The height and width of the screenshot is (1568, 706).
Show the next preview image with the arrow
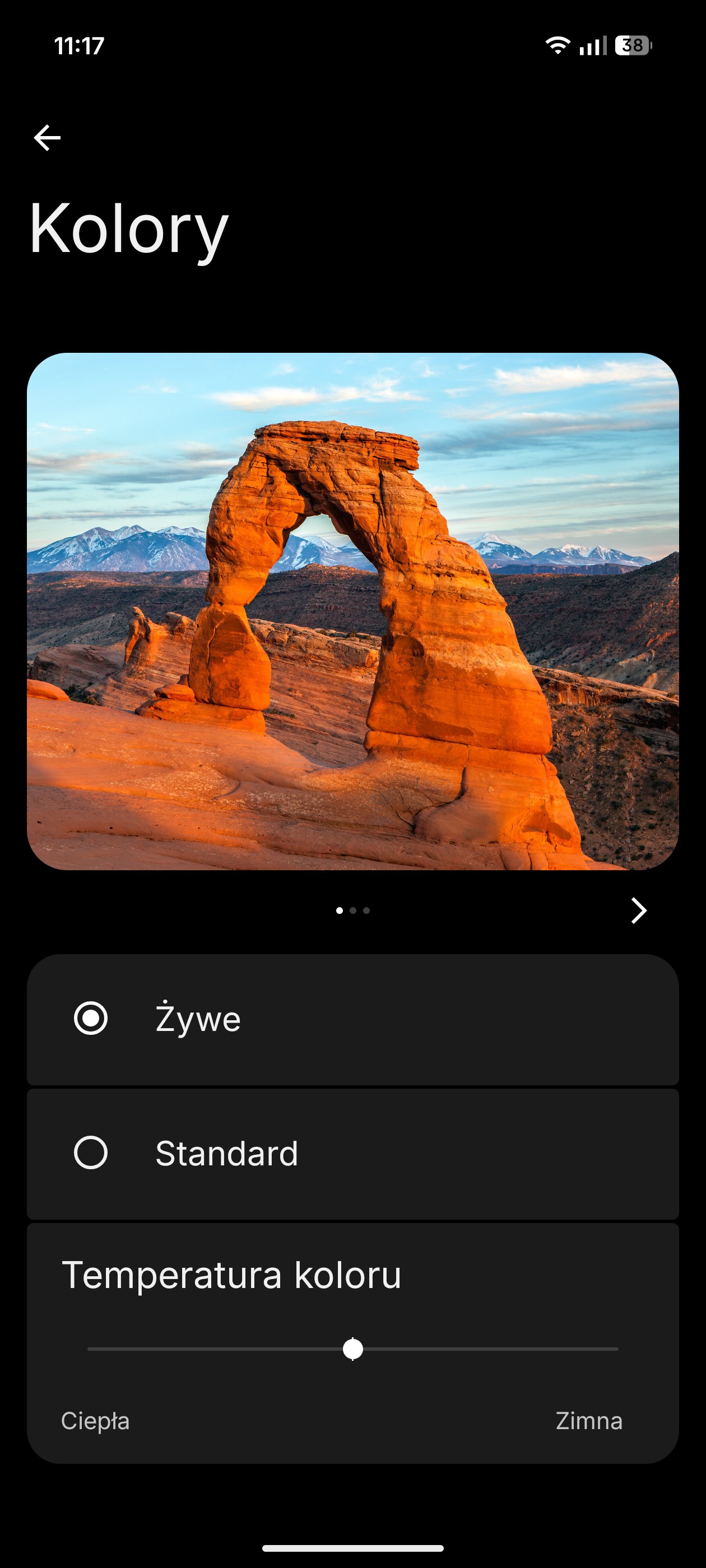[638, 911]
